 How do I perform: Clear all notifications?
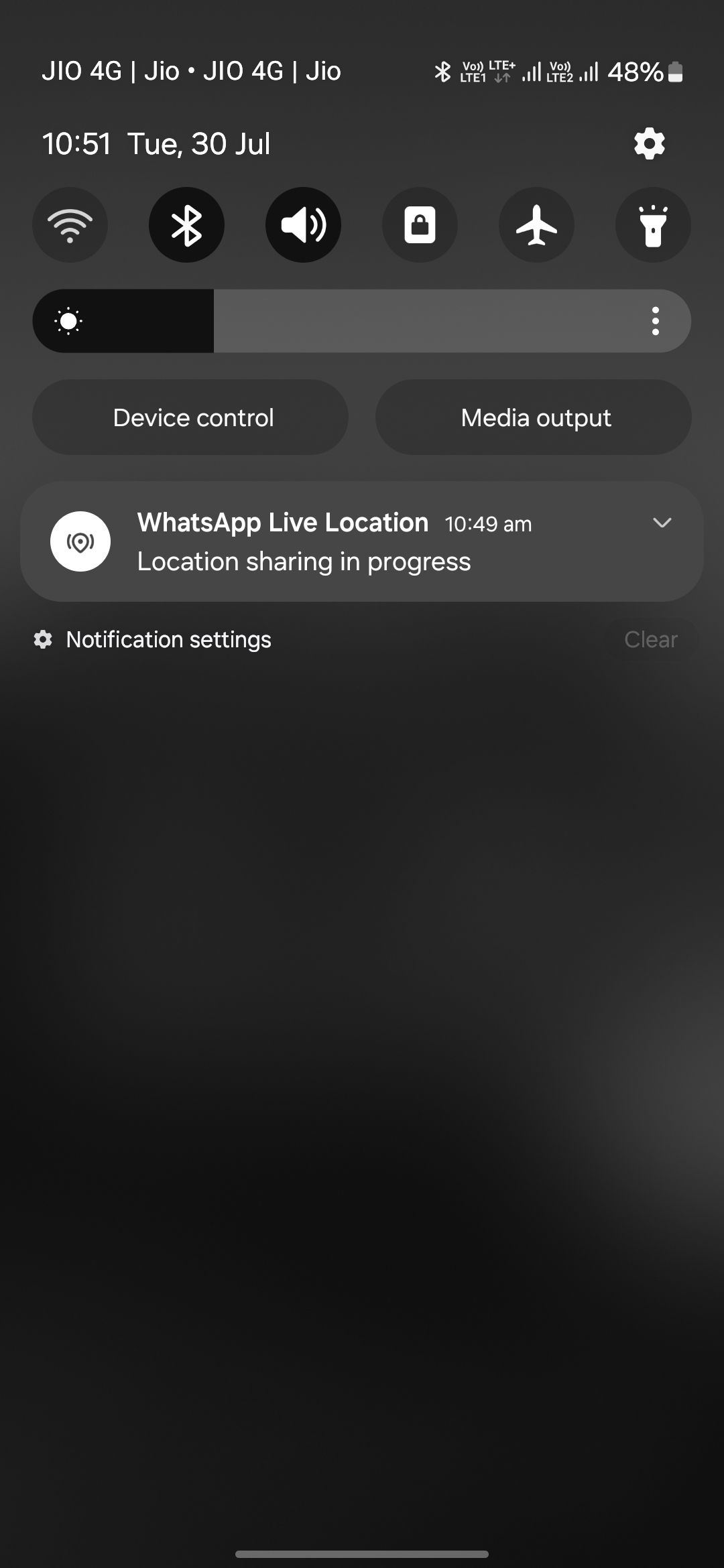pyautogui.click(x=651, y=639)
